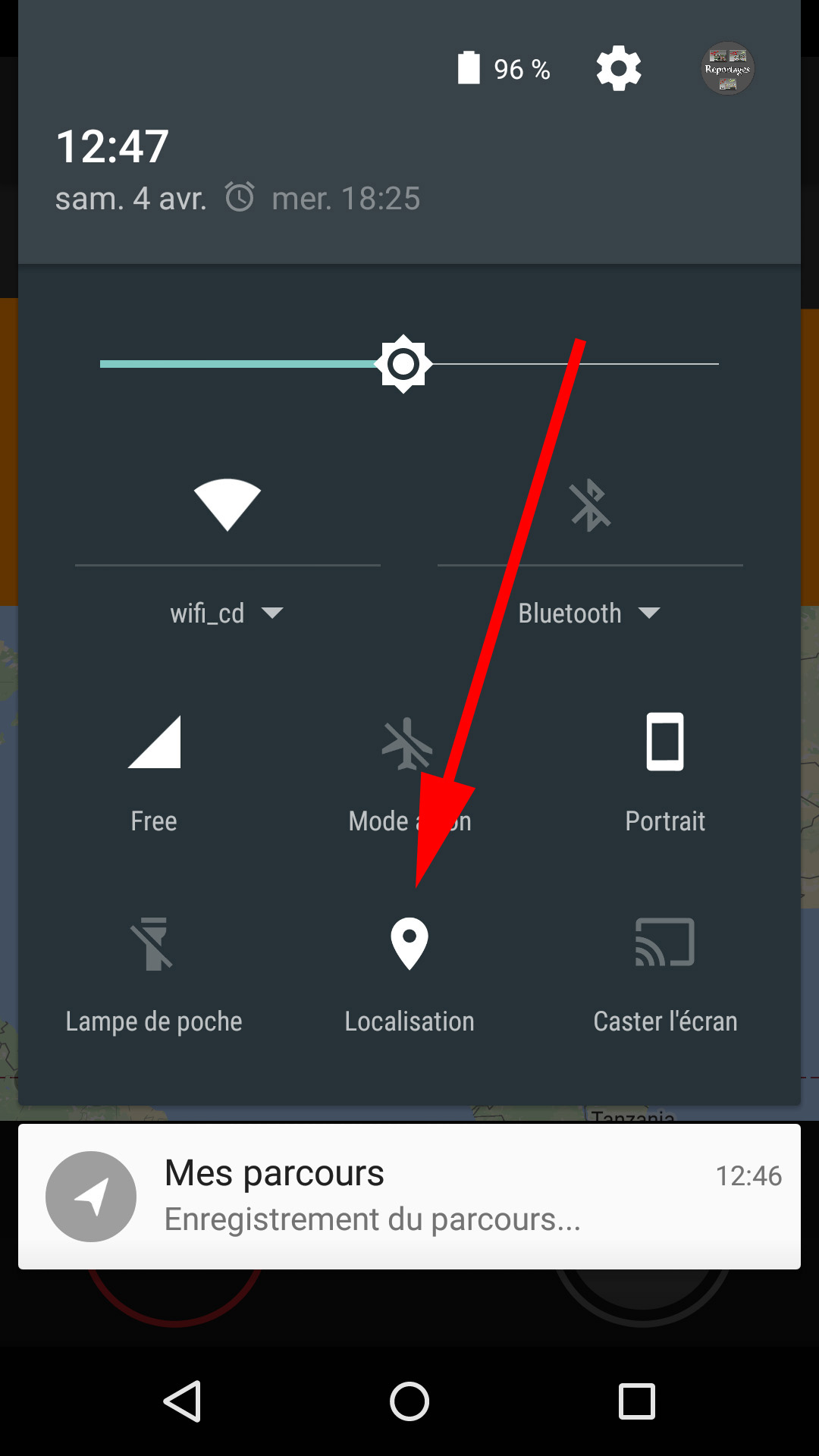The height and width of the screenshot is (1456, 819).
Task: Go back with the navigation back button
Action: pos(182,1401)
